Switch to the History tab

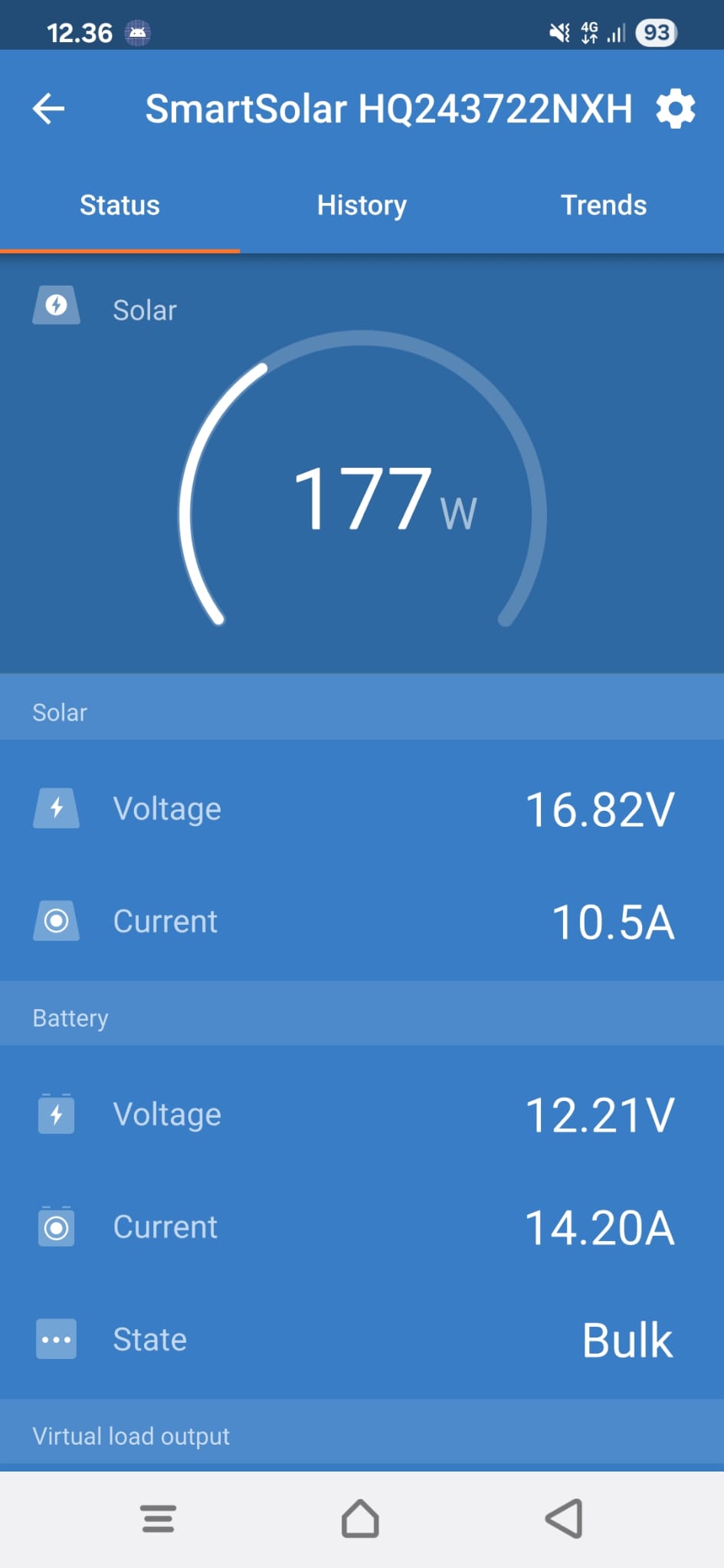point(362,205)
